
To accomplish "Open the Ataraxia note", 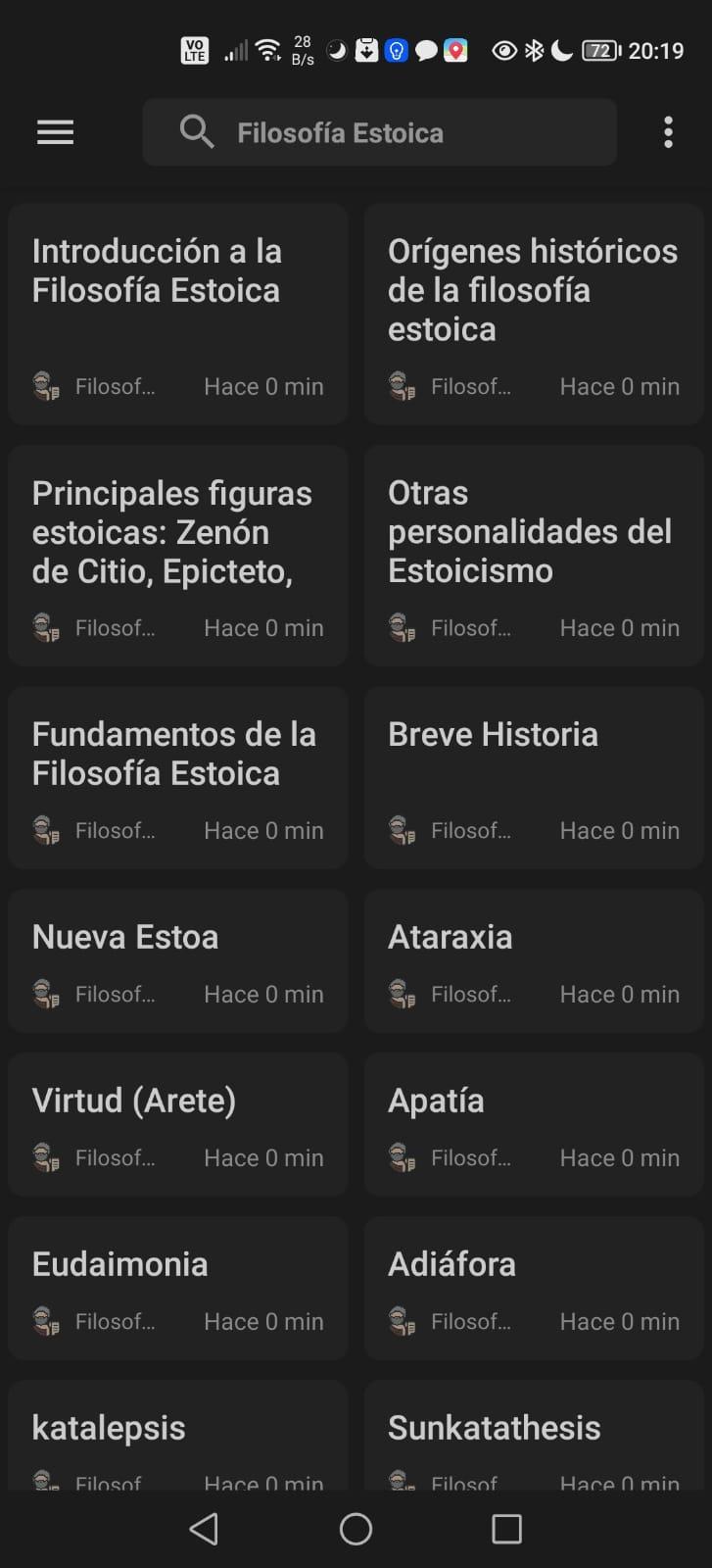I will click(534, 961).
